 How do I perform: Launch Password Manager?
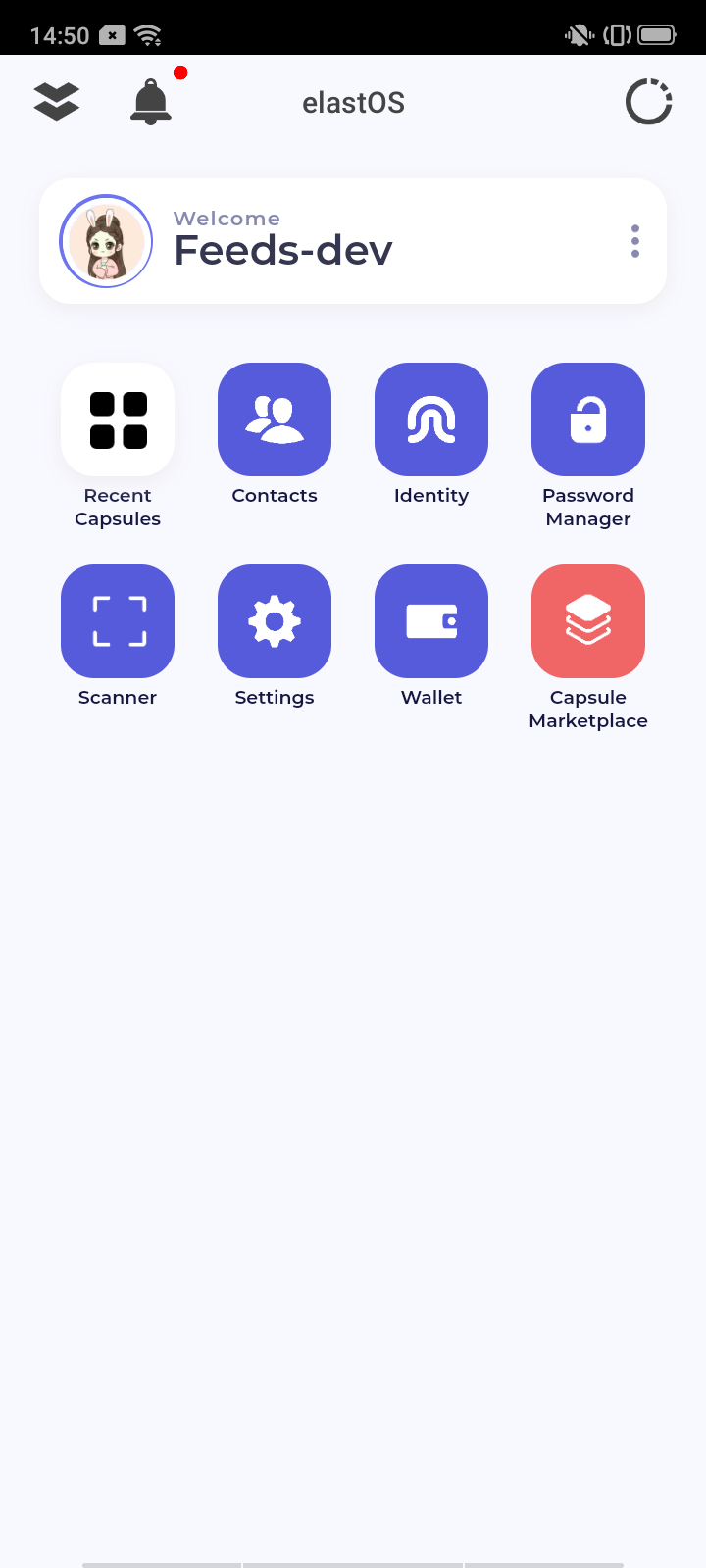click(588, 419)
